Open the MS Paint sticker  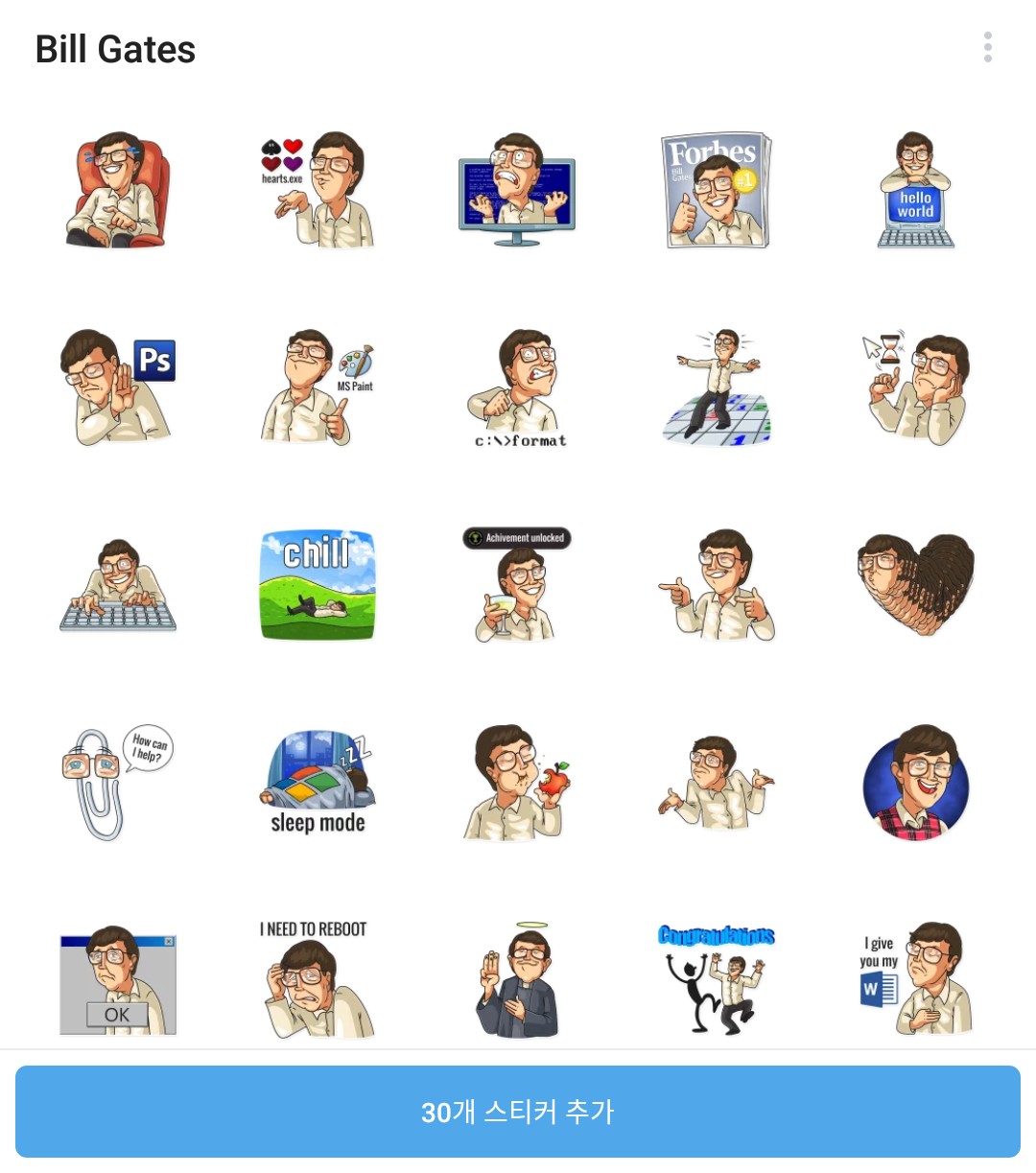click(318, 388)
